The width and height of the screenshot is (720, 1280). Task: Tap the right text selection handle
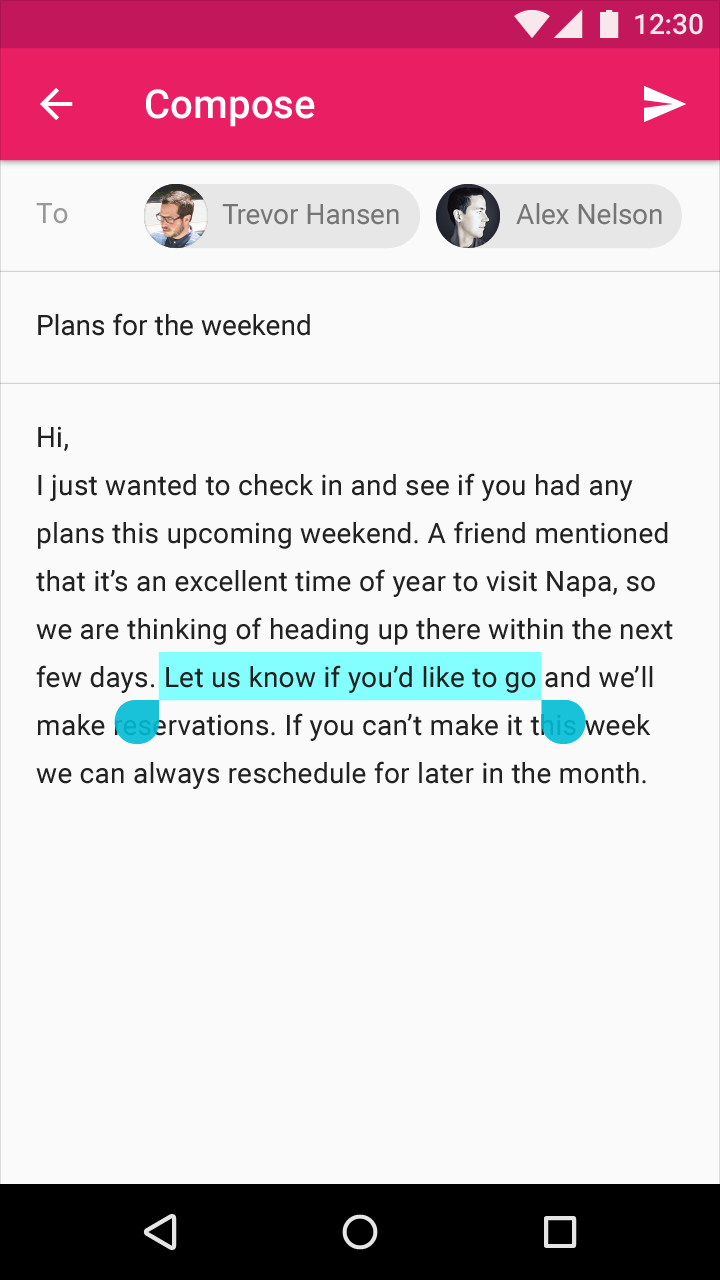[x=563, y=722]
